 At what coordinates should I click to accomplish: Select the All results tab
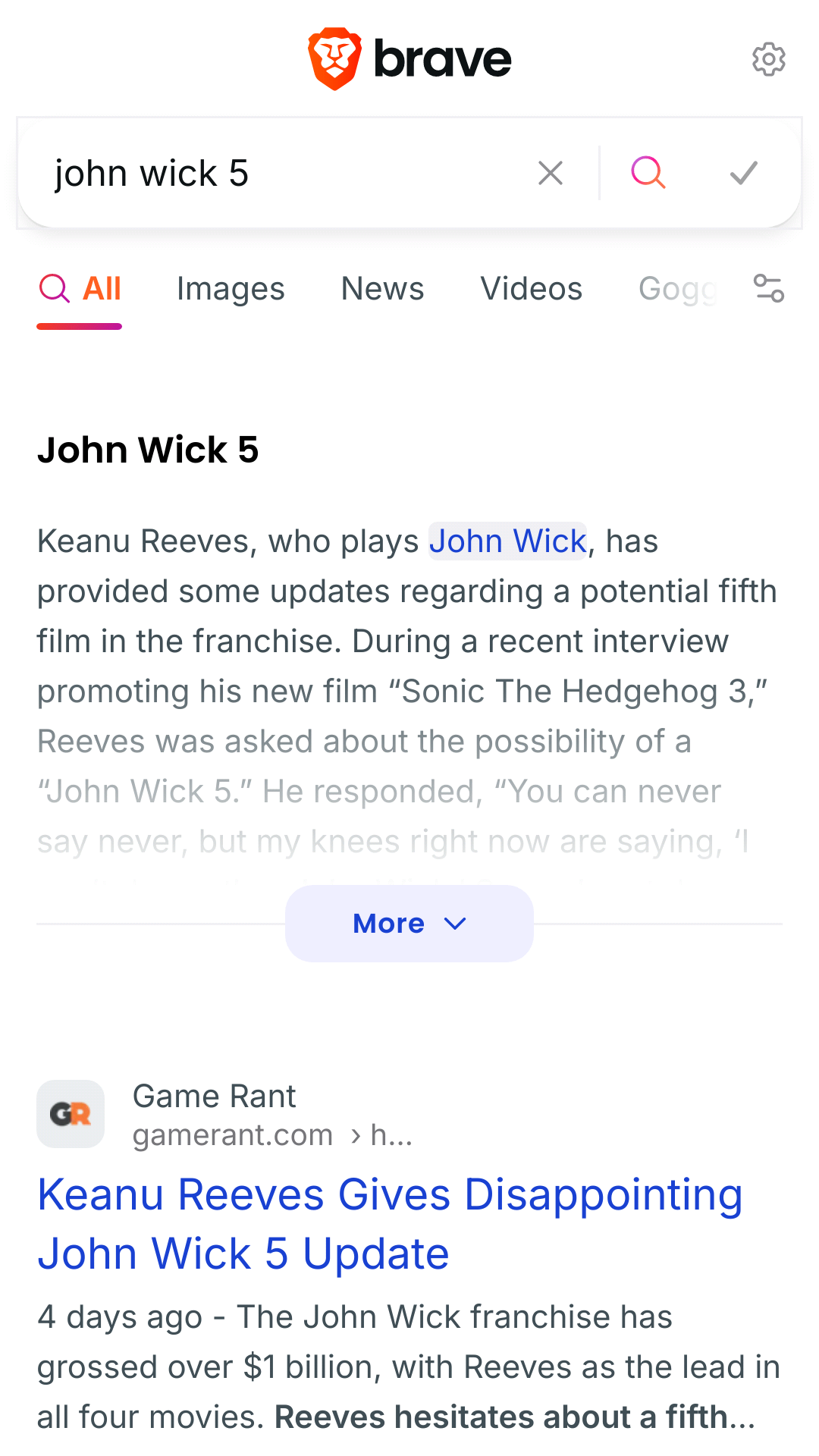coord(80,290)
